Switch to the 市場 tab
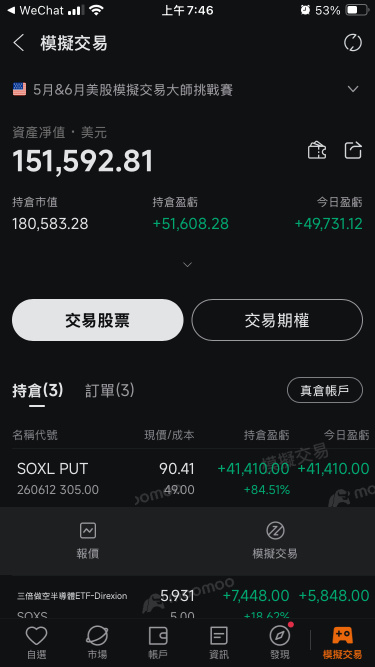The height and width of the screenshot is (667, 375). tap(97, 643)
